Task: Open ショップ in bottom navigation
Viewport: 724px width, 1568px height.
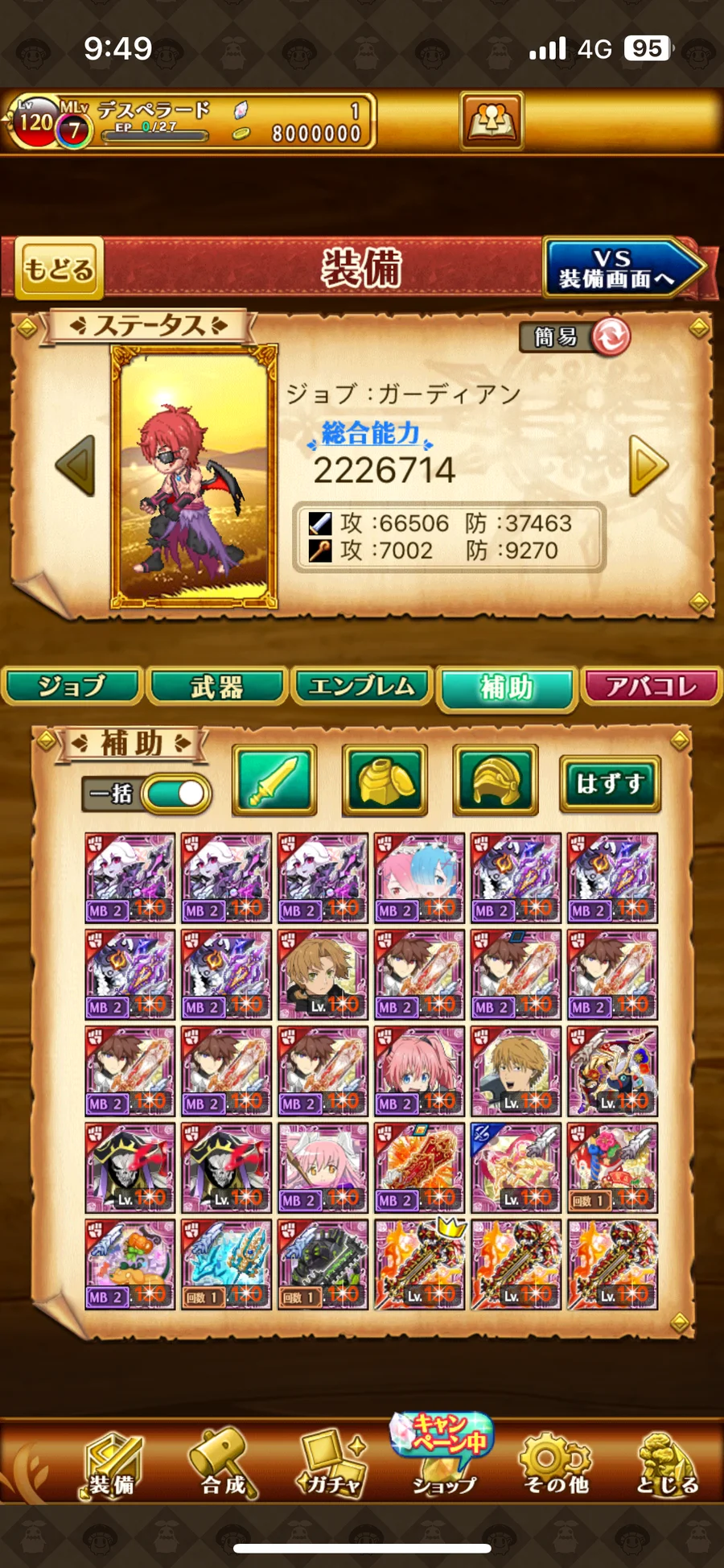Action: tap(443, 1459)
